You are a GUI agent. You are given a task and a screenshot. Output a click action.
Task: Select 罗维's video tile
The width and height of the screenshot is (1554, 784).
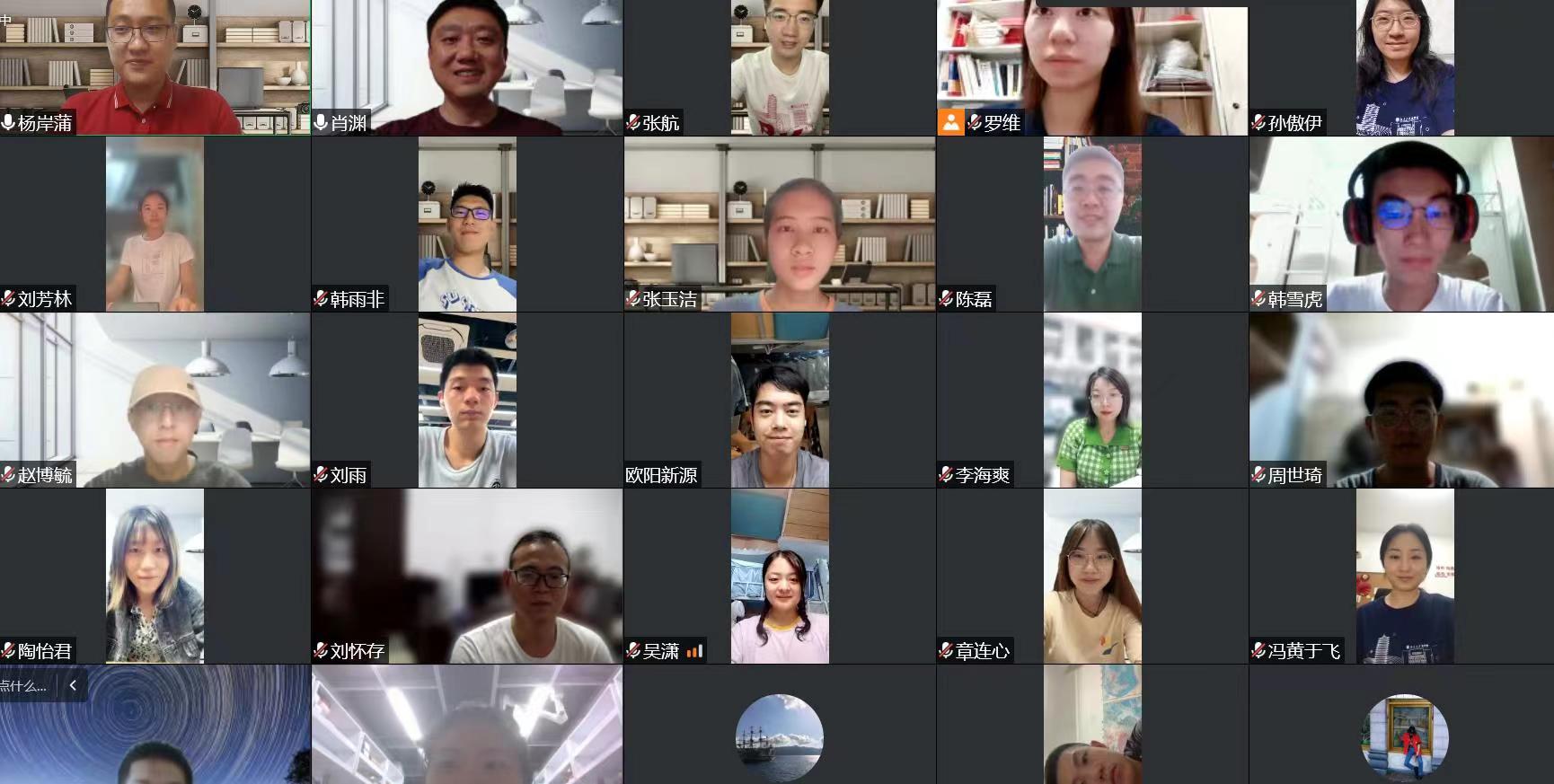point(1091,67)
